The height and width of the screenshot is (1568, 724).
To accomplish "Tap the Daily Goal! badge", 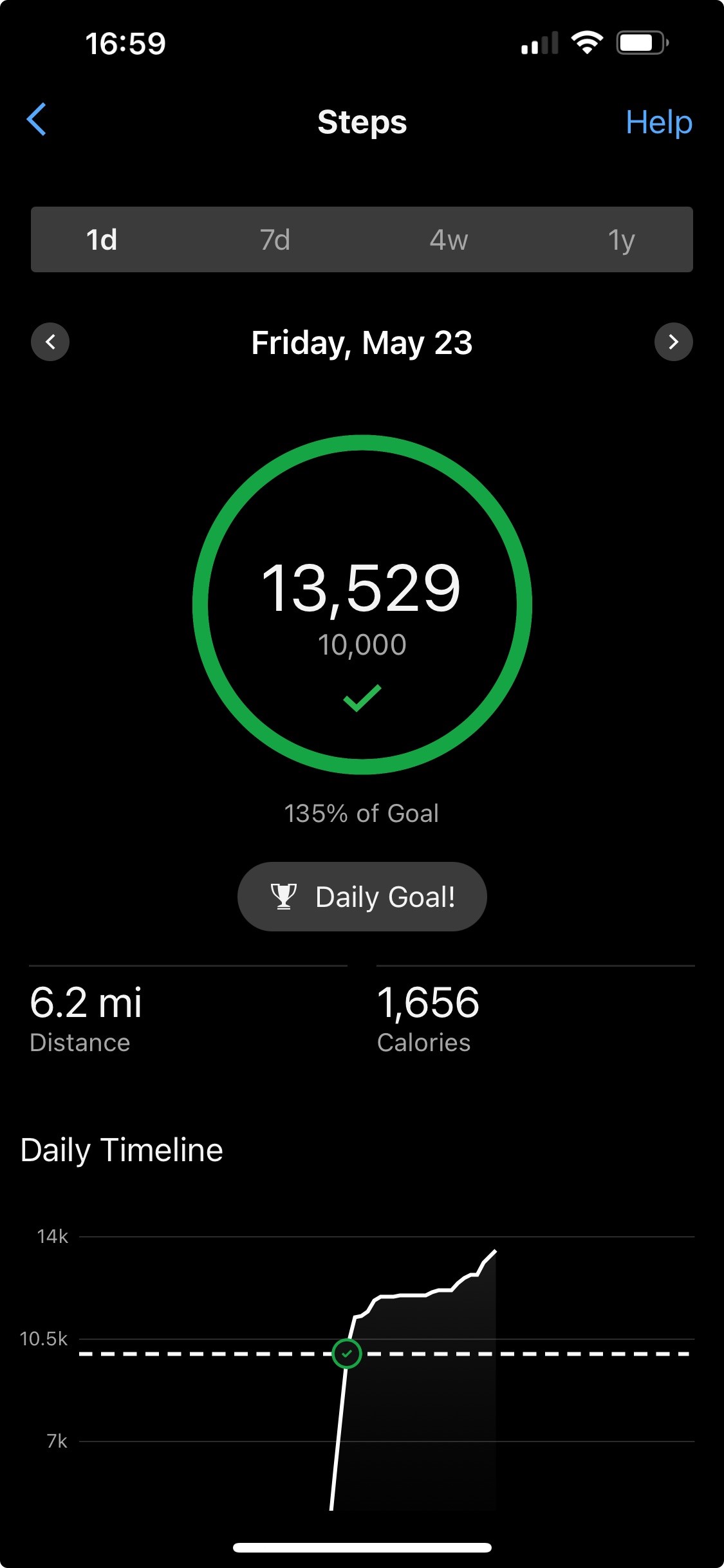I will pyautogui.click(x=362, y=896).
